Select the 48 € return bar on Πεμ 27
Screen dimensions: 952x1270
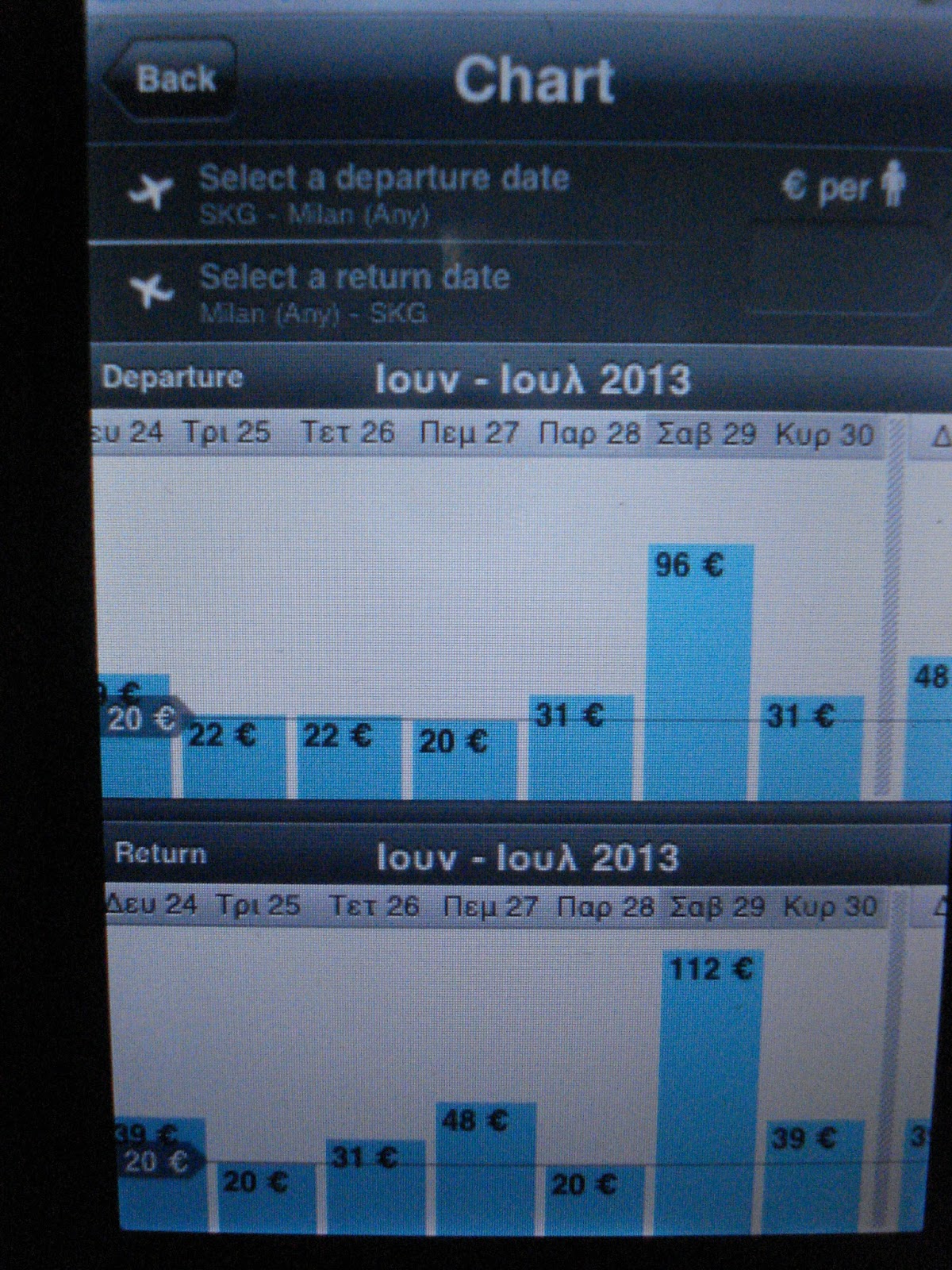click(x=486, y=1167)
